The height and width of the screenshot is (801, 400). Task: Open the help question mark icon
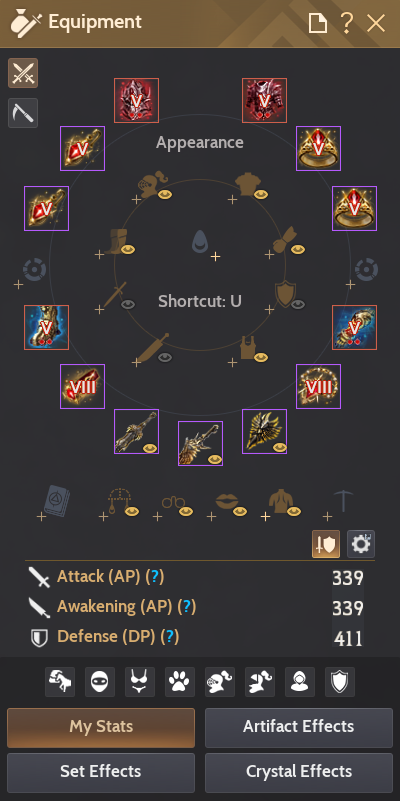coord(347,23)
